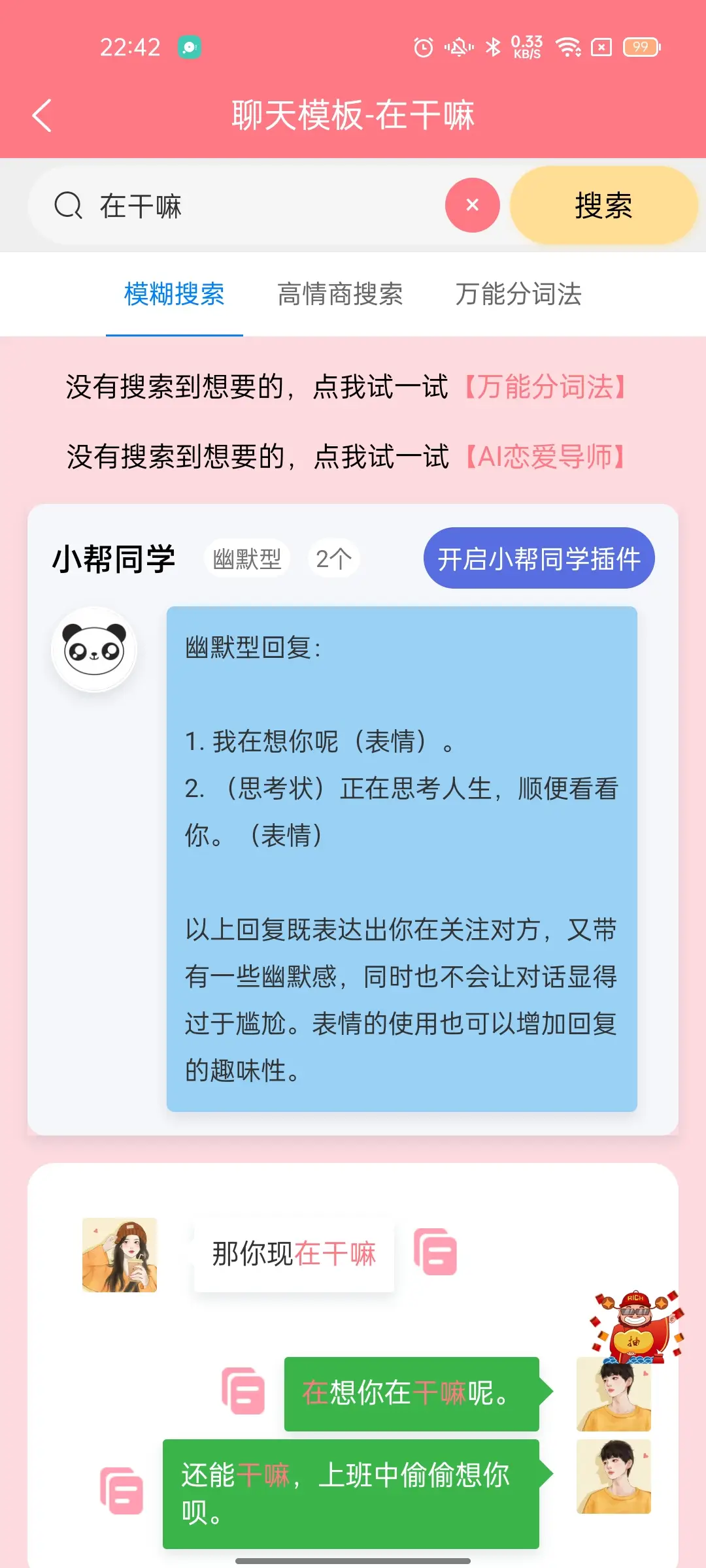The width and height of the screenshot is (706, 1568).
Task: Switch to the 高情商搜索 tab
Action: point(340,294)
